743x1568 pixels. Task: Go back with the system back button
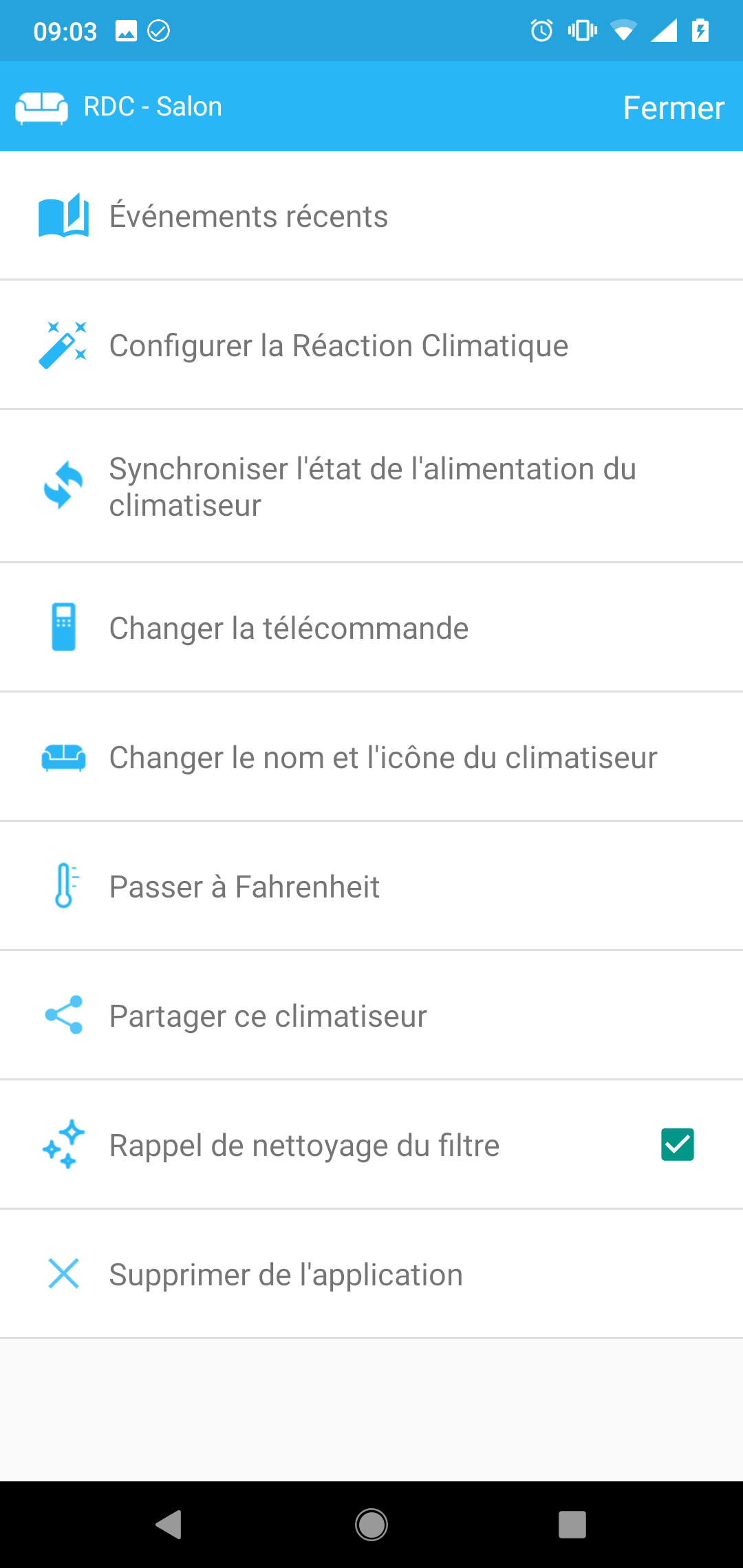(169, 1525)
